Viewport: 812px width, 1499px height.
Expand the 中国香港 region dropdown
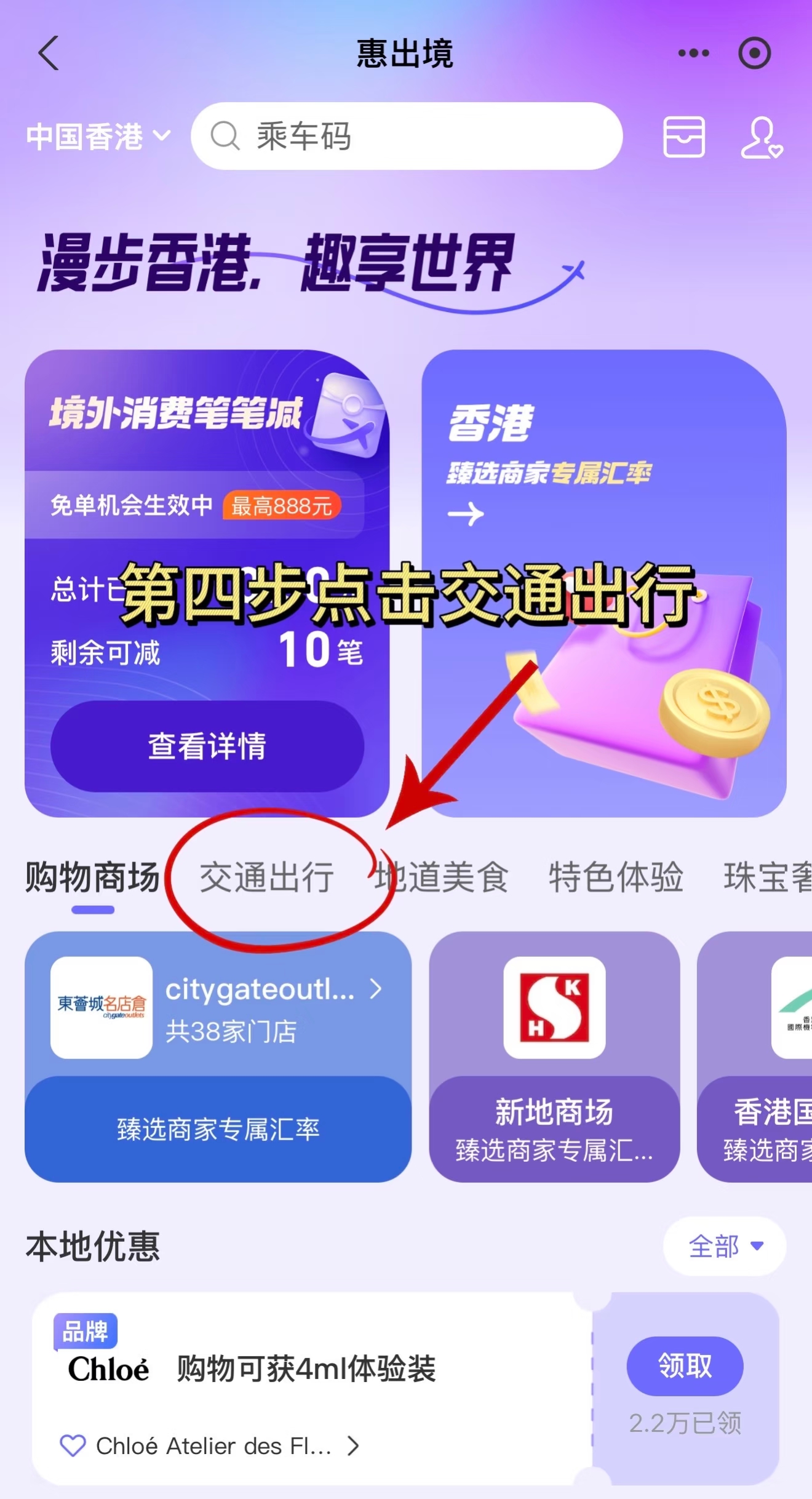98,136
